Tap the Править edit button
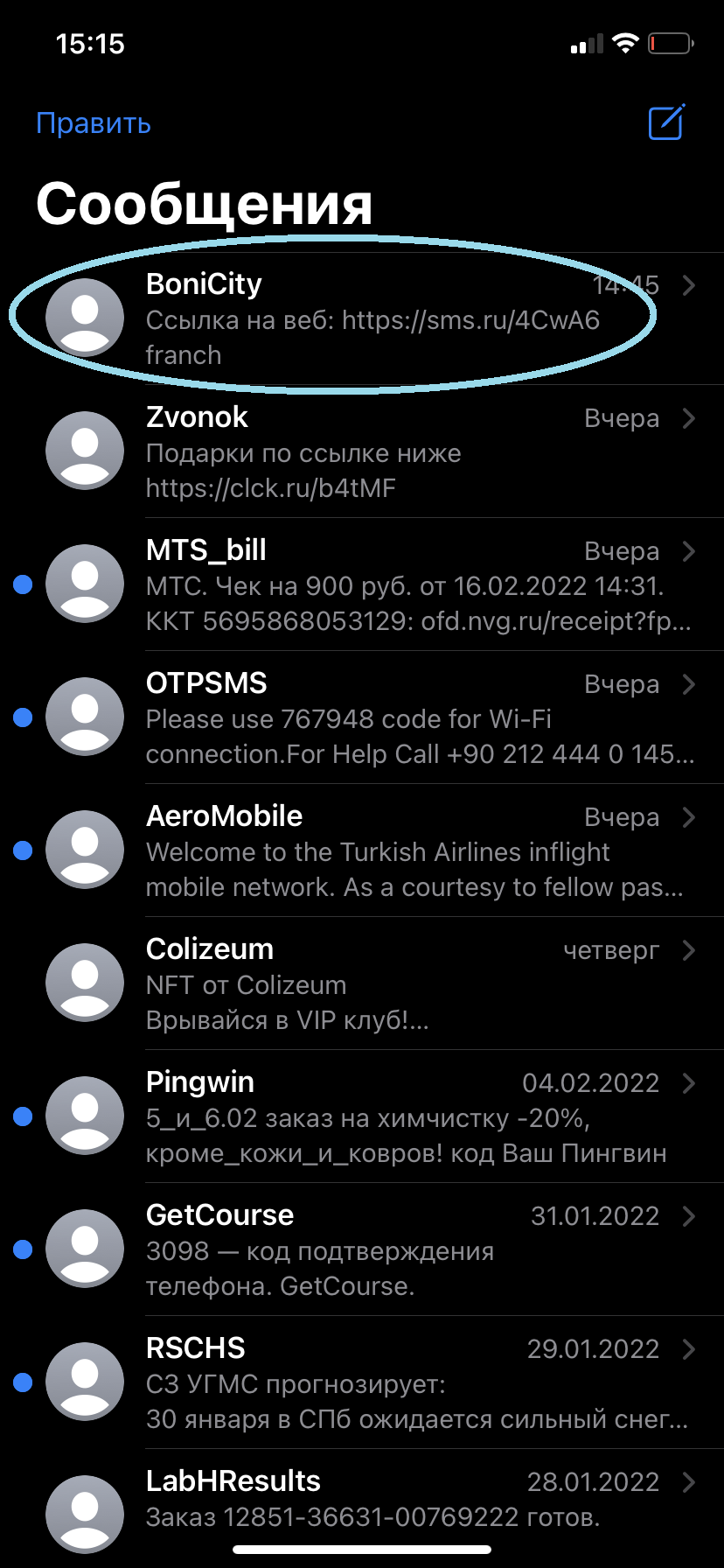Viewport: 724px width, 1568px height. tap(94, 123)
